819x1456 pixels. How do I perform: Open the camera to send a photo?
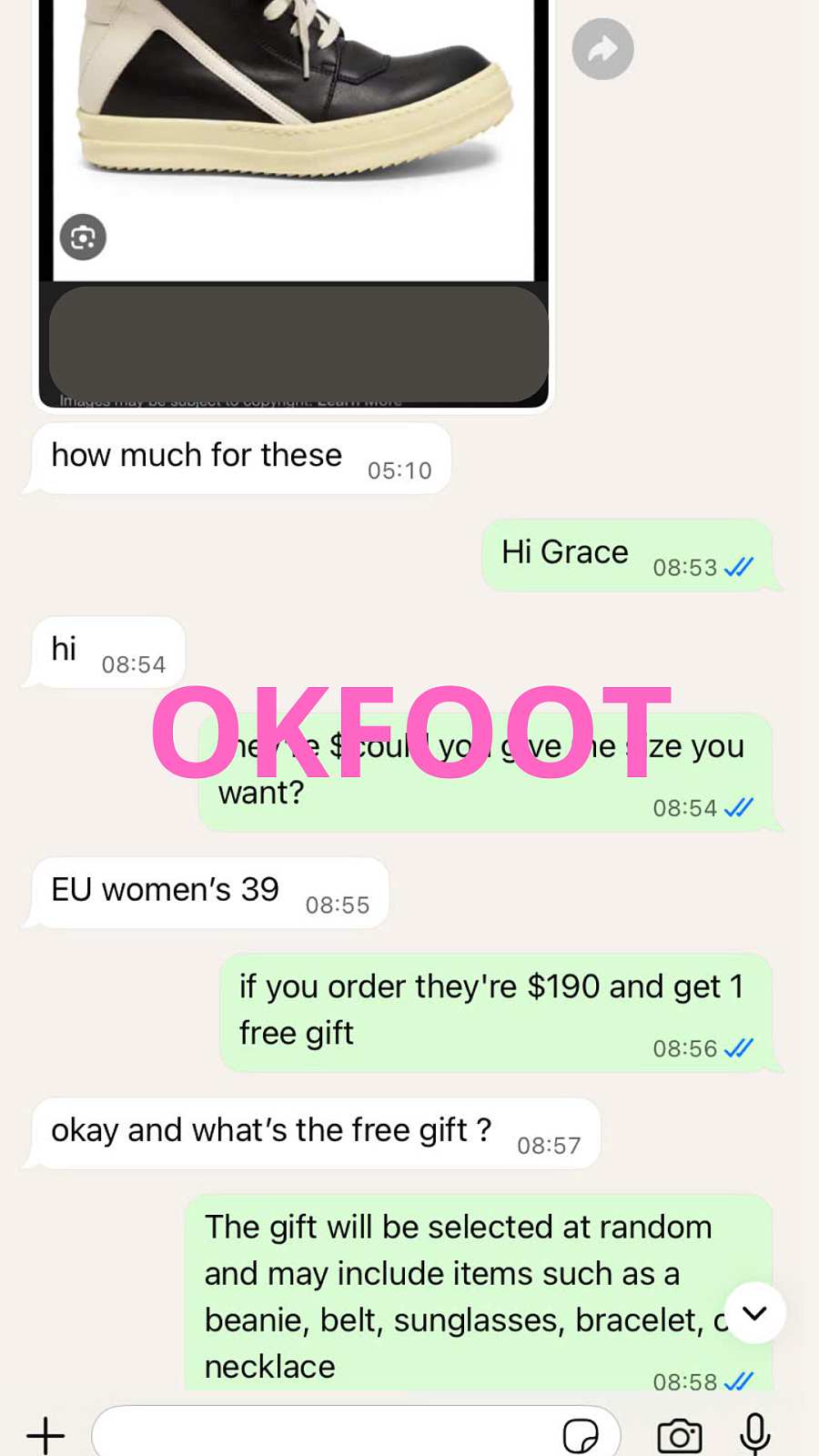tap(680, 1435)
